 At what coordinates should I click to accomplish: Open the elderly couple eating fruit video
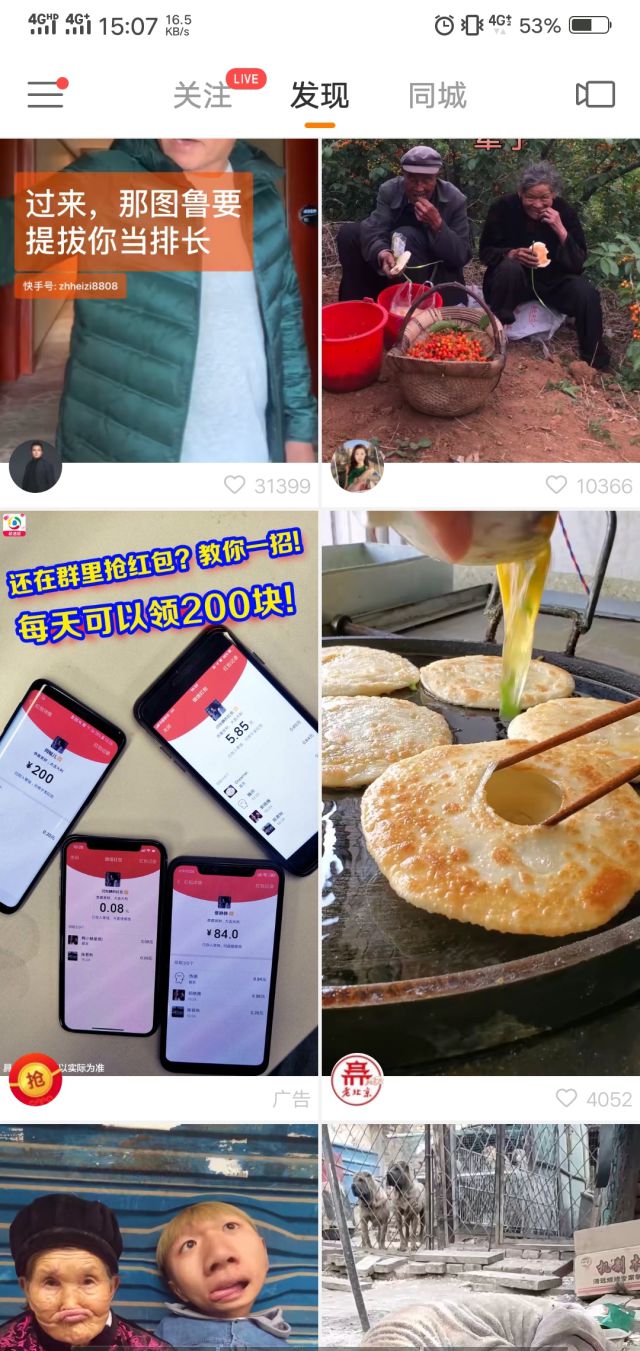(480, 300)
